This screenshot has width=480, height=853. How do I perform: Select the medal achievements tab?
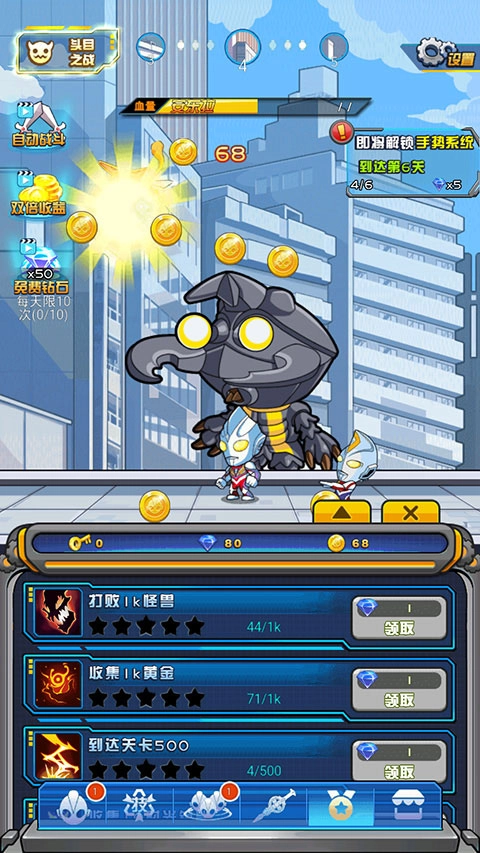(x=341, y=806)
